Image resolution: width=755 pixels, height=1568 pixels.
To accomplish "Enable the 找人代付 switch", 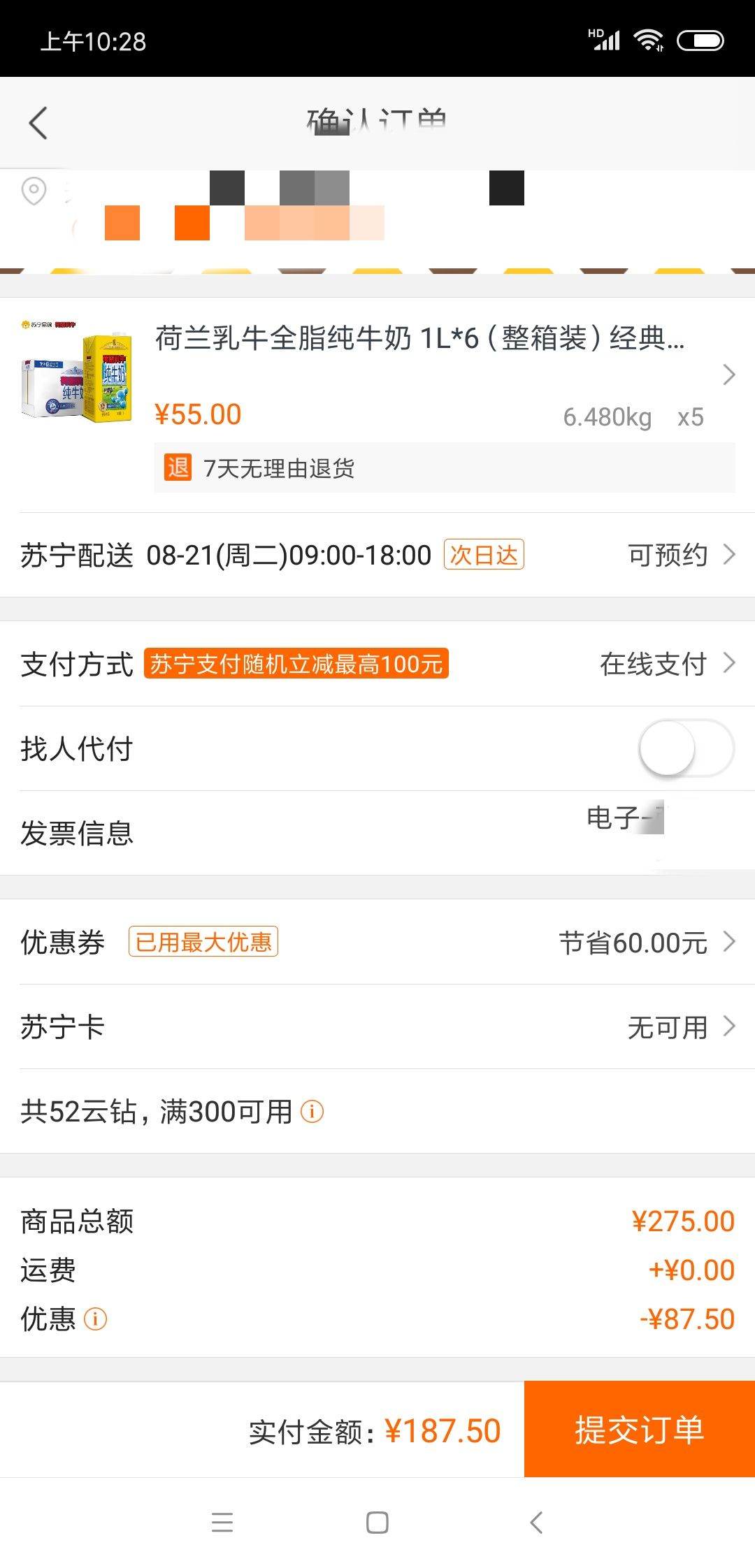I will click(x=686, y=748).
